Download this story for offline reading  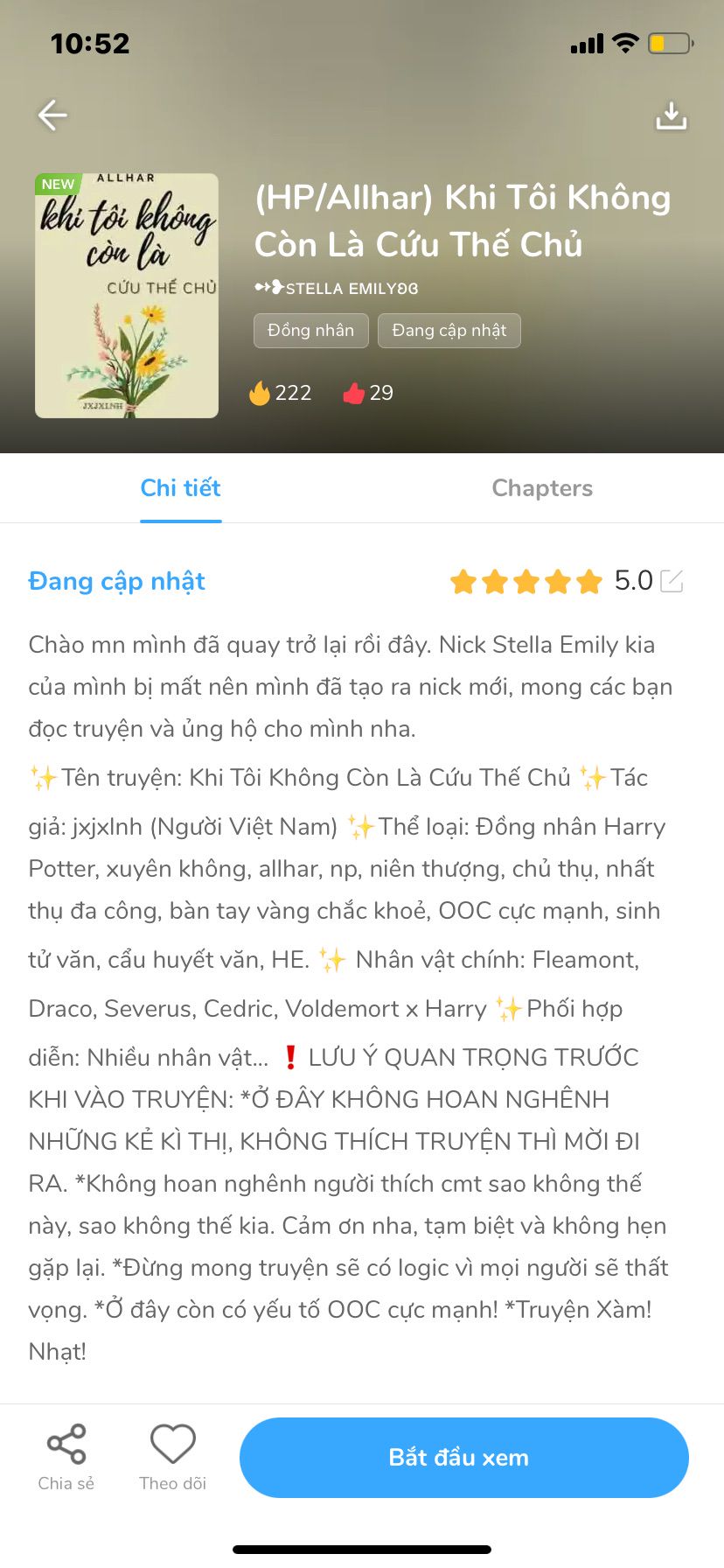click(x=671, y=115)
